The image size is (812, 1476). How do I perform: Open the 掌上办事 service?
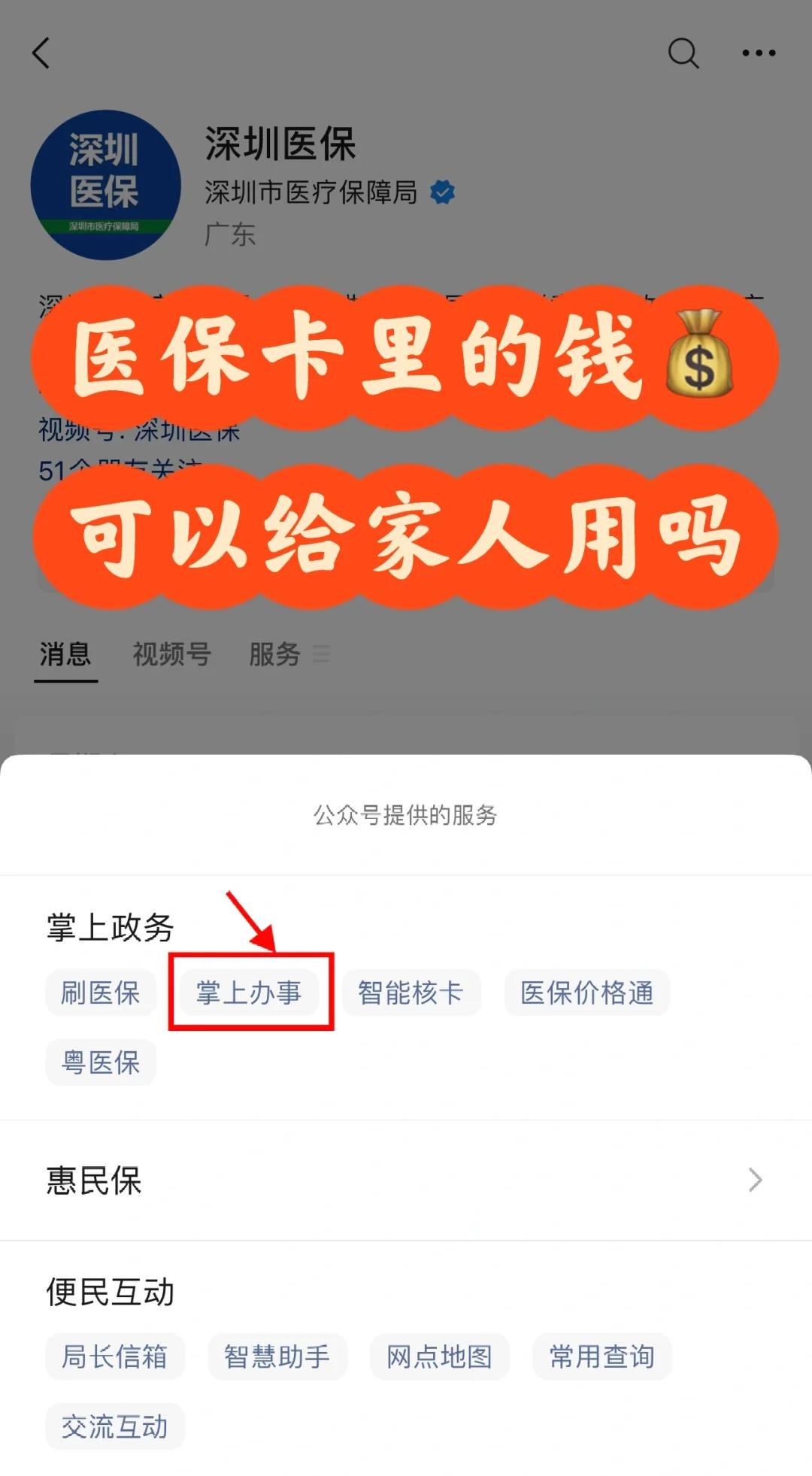(249, 993)
